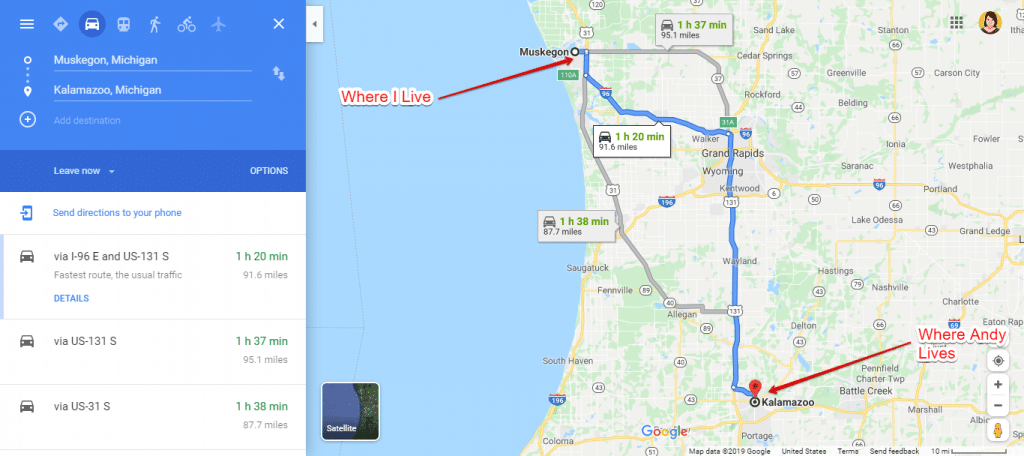Open the hamburger menu

(x=27, y=23)
